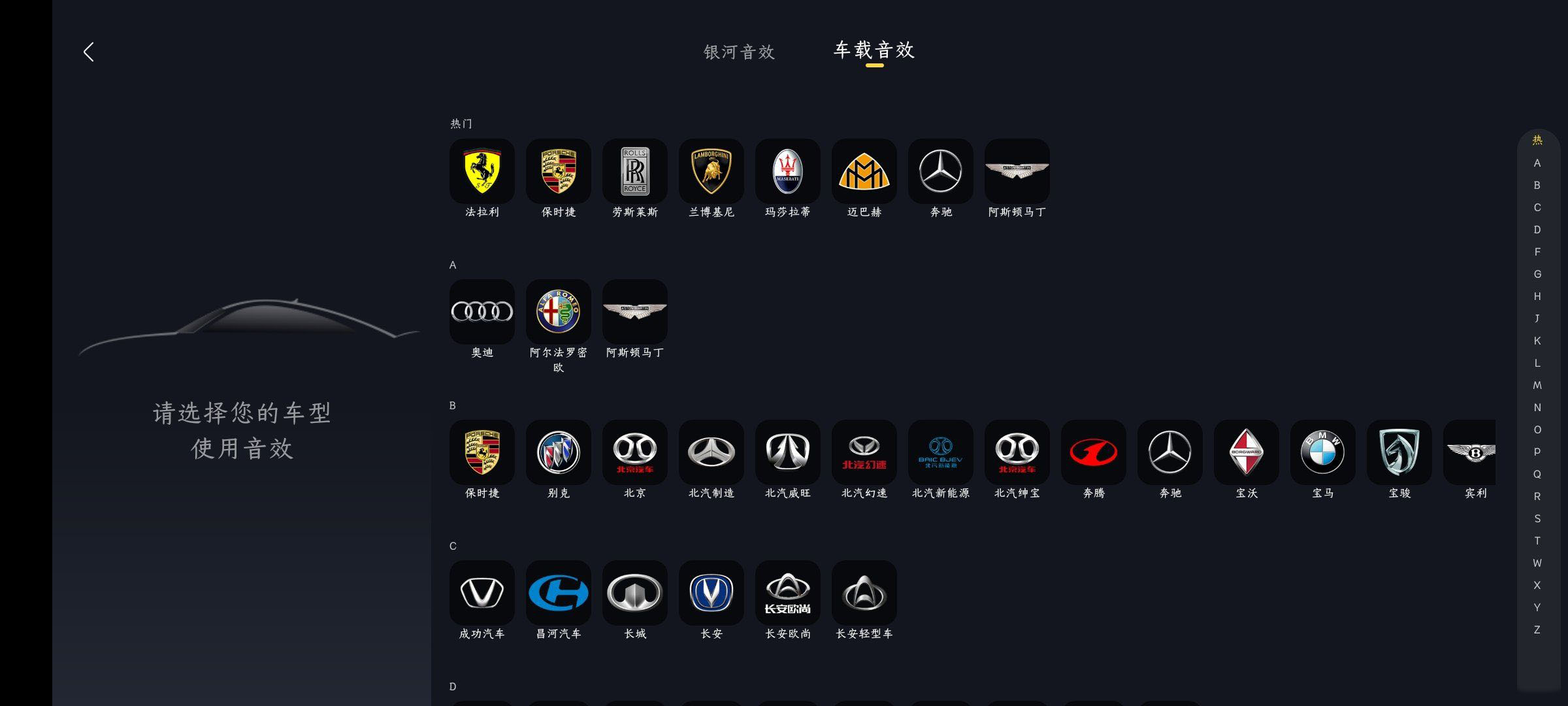1568x706 pixels.
Task: Tap the 热 hot shortcut in index
Action: [1537, 140]
